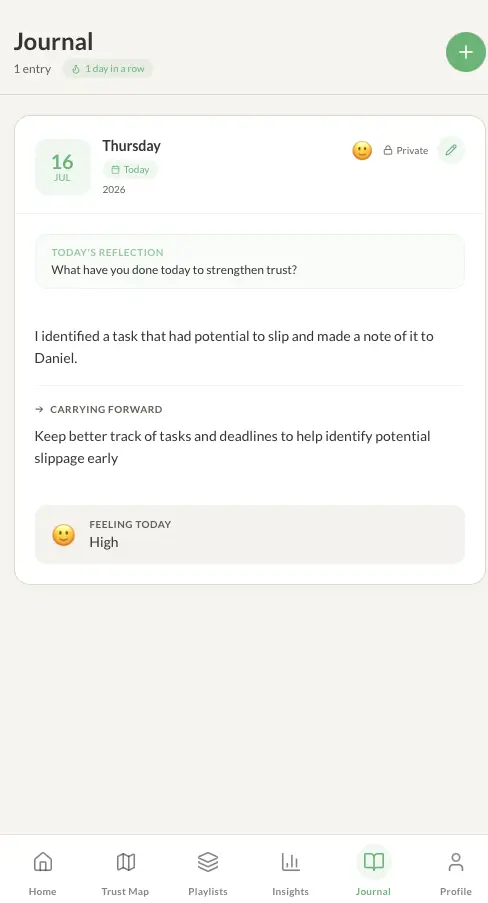488x903 pixels.
Task: Open the Profile tab
Action: (456, 872)
